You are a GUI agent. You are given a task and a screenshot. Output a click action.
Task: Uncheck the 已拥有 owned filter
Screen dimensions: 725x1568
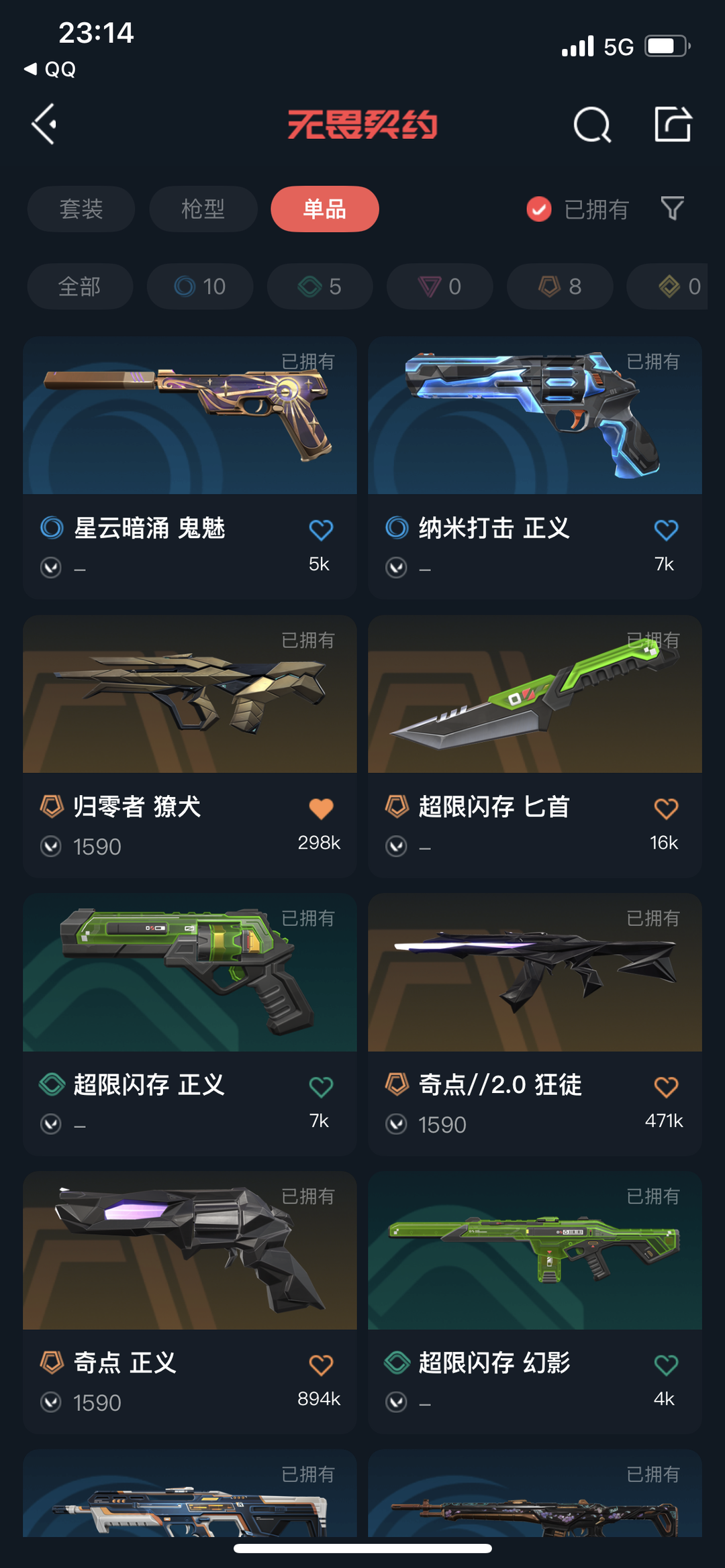[x=577, y=209]
